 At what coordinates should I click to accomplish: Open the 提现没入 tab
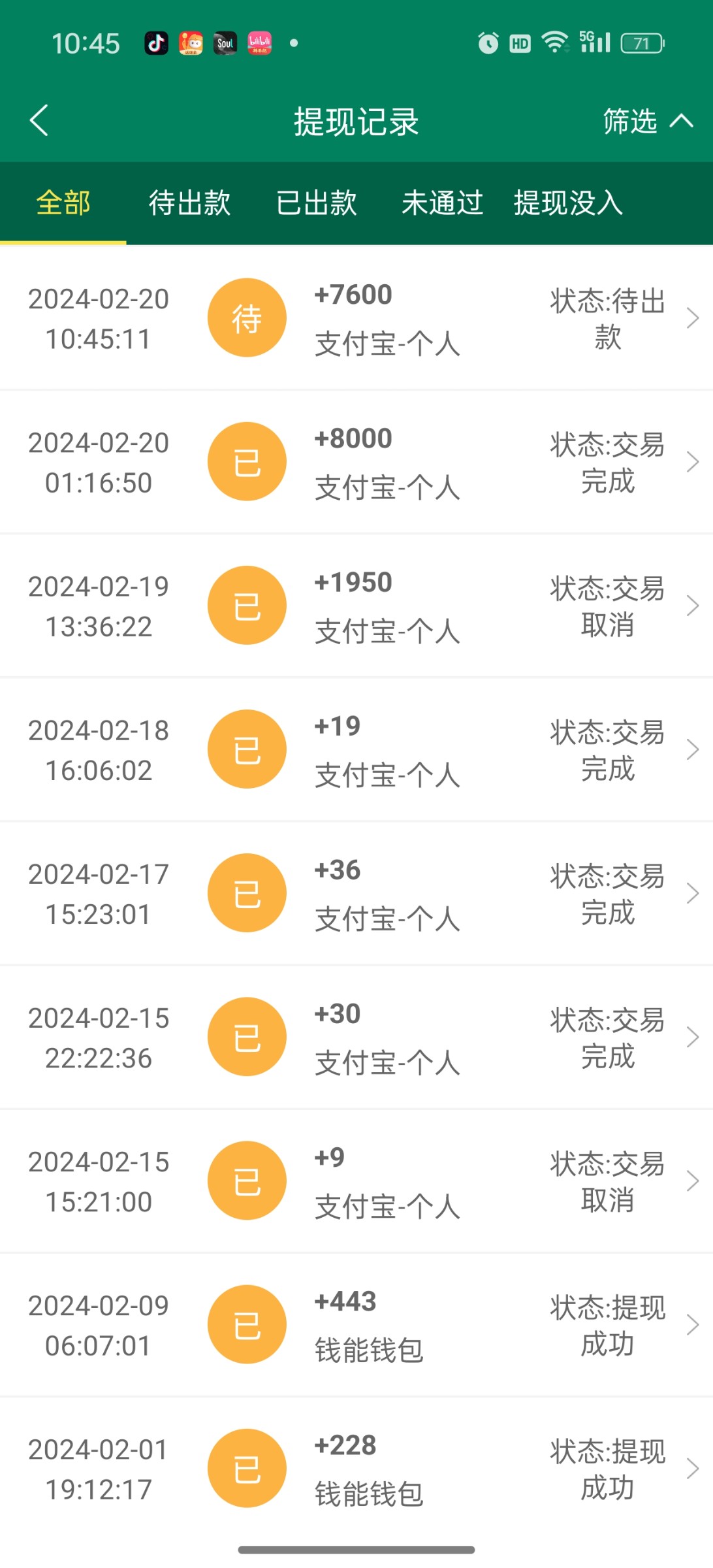(x=568, y=203)
